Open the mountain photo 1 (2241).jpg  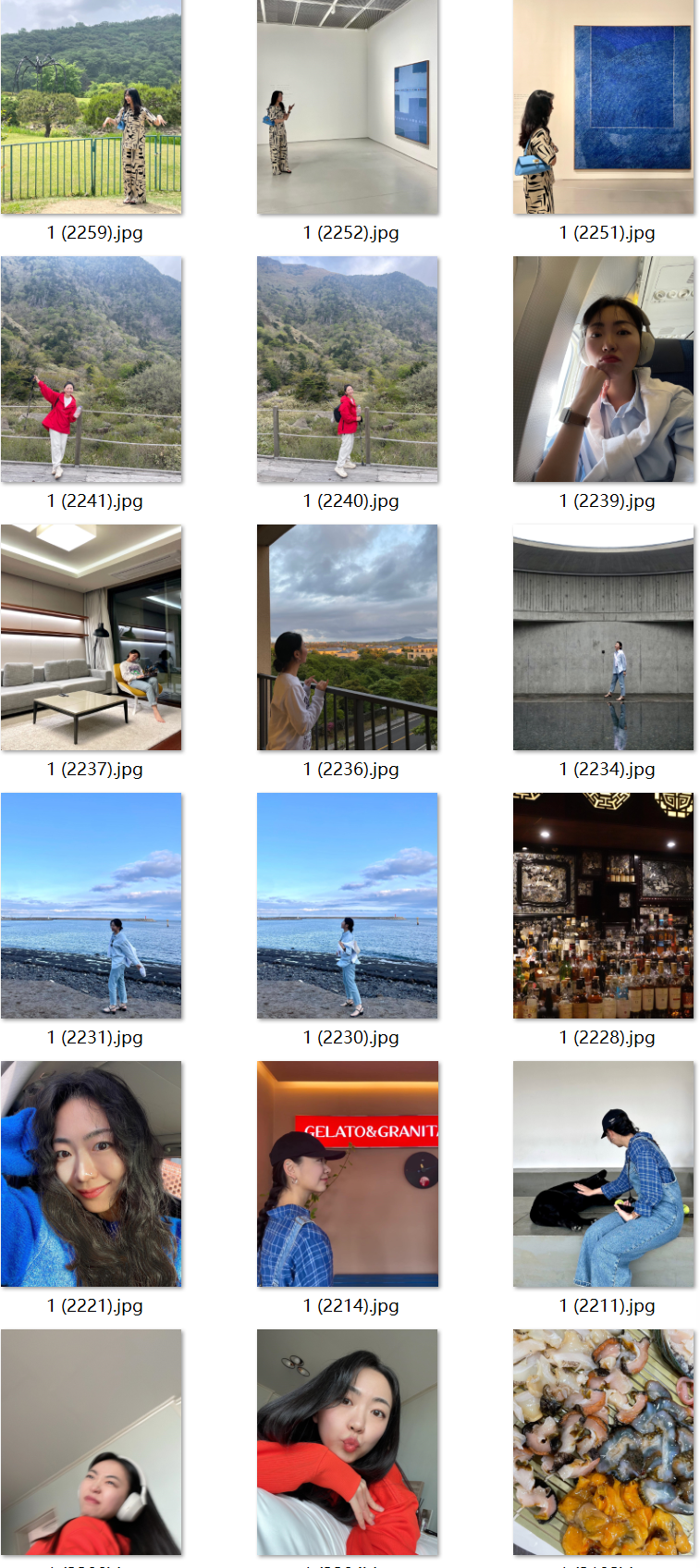91,369
